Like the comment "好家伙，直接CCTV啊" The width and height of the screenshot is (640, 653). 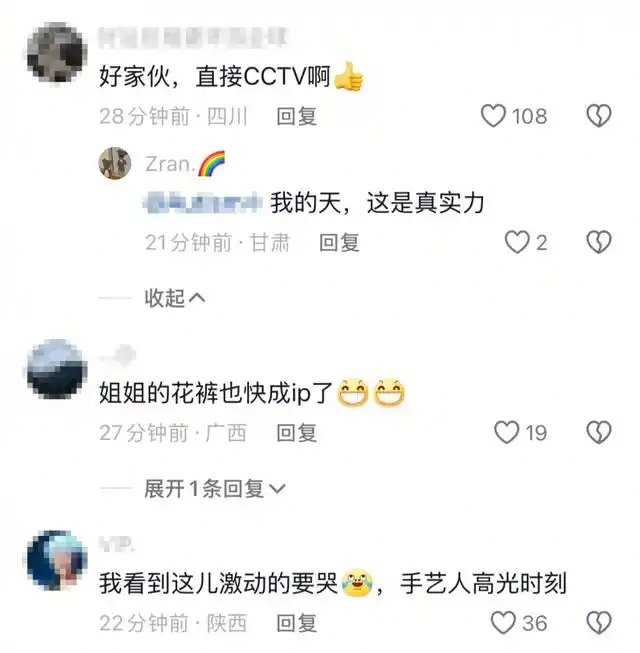pos(494,116)
